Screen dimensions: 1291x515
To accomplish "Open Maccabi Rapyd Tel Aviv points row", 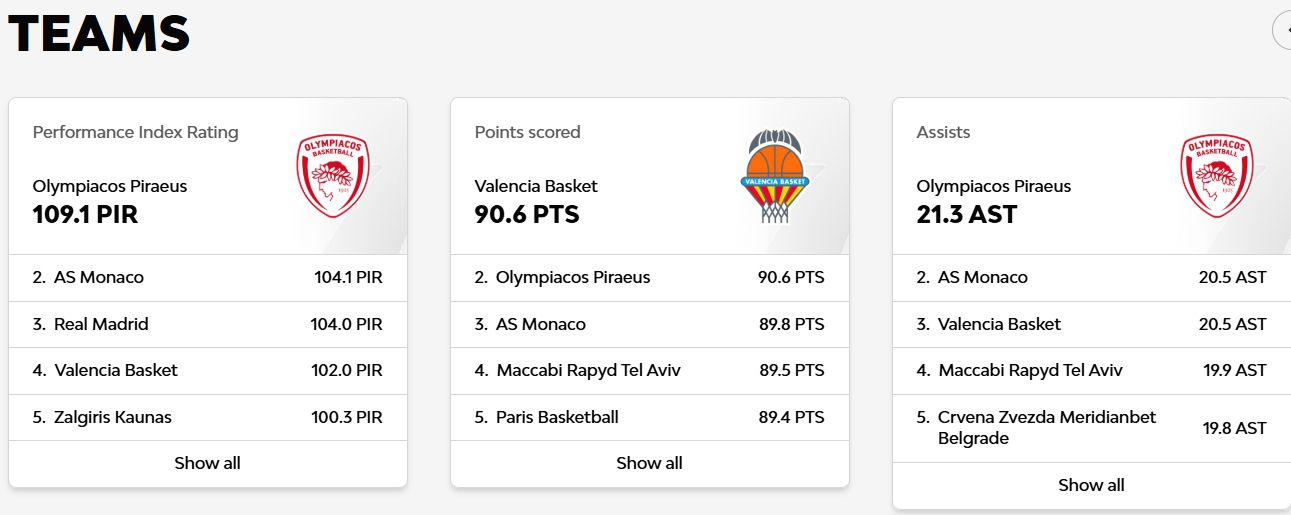I will click(x=650, y=370).
